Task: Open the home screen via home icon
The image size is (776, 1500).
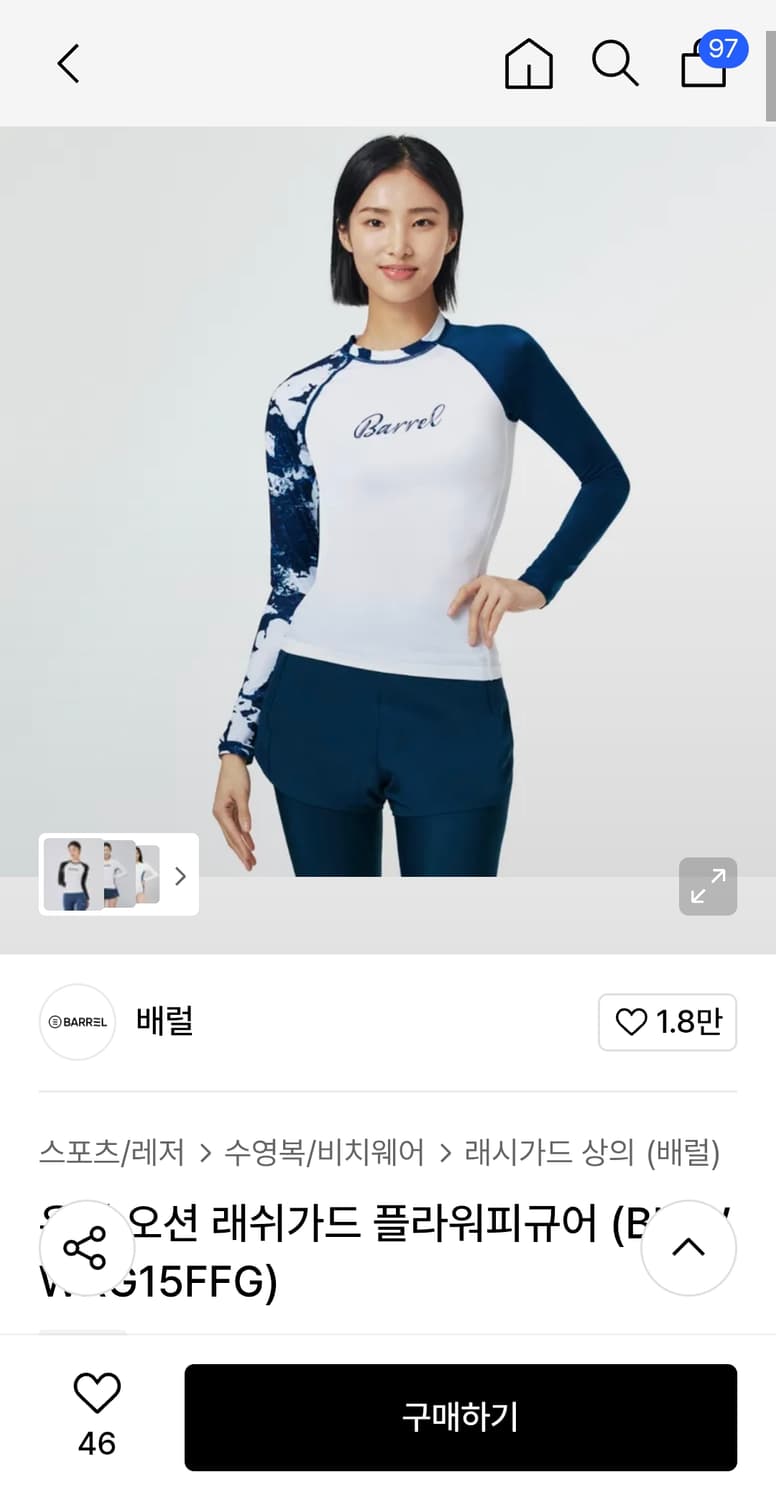Action: tap(528, 63)
